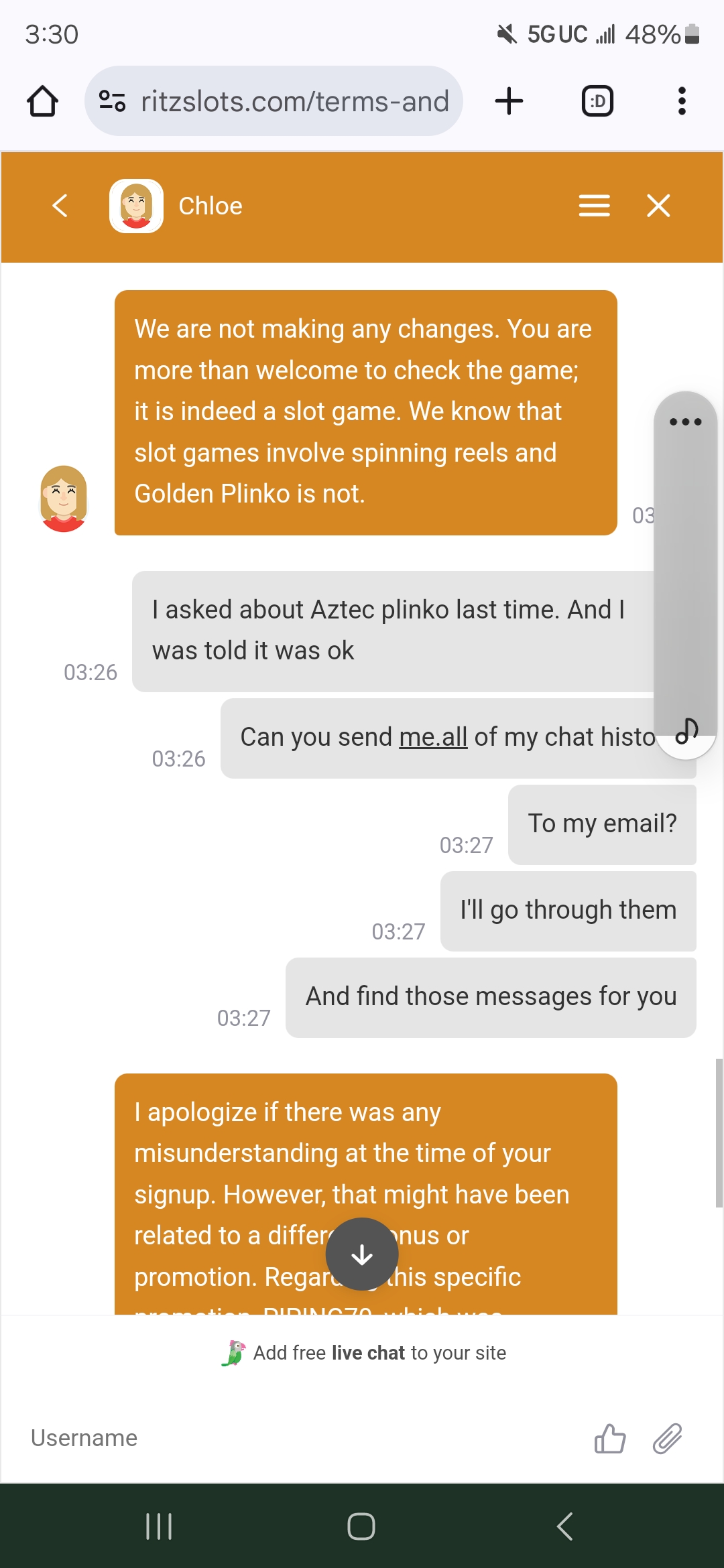Open the chat hamburger menu
This screenshot has width=724, height=1568.
tap(594, 206)
